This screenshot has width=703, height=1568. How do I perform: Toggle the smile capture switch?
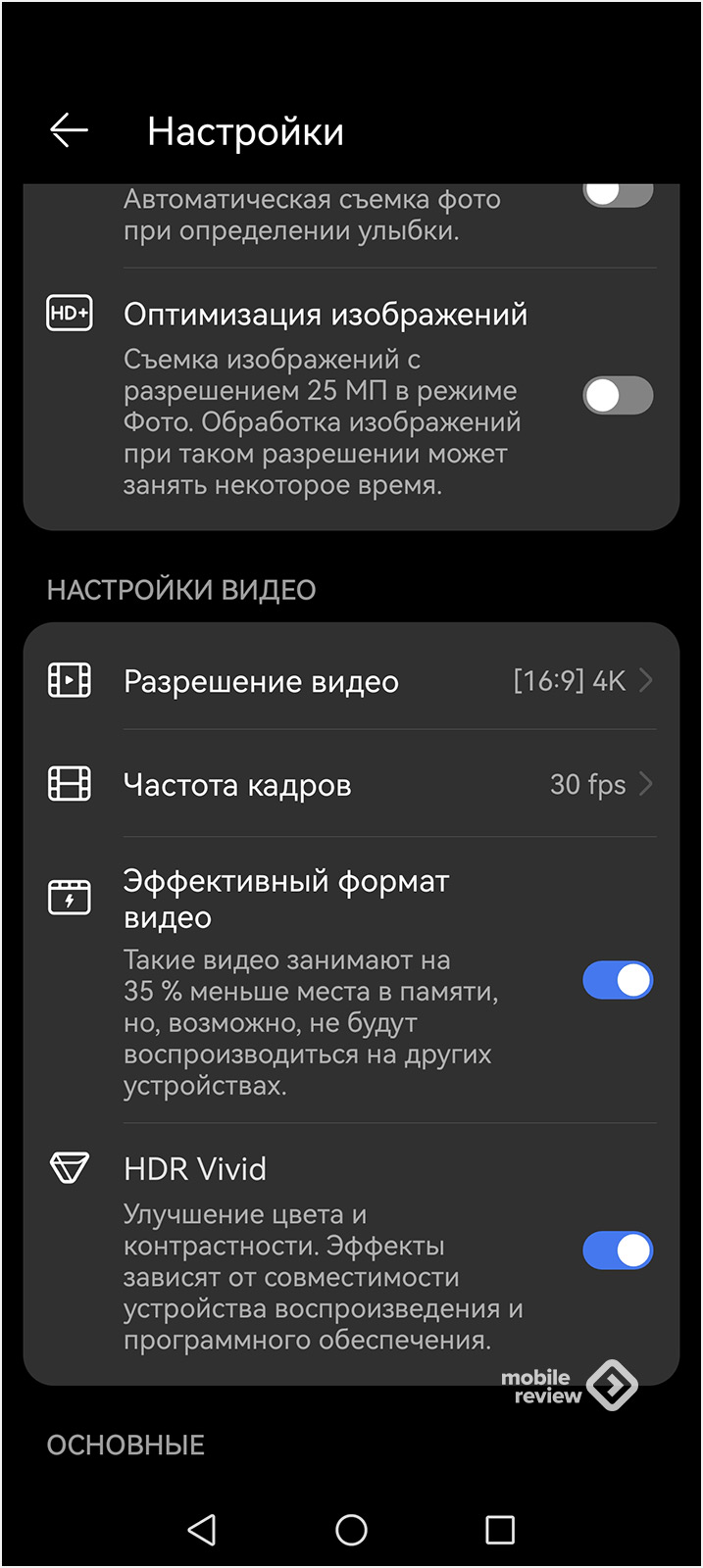click(x=618, y=194)
